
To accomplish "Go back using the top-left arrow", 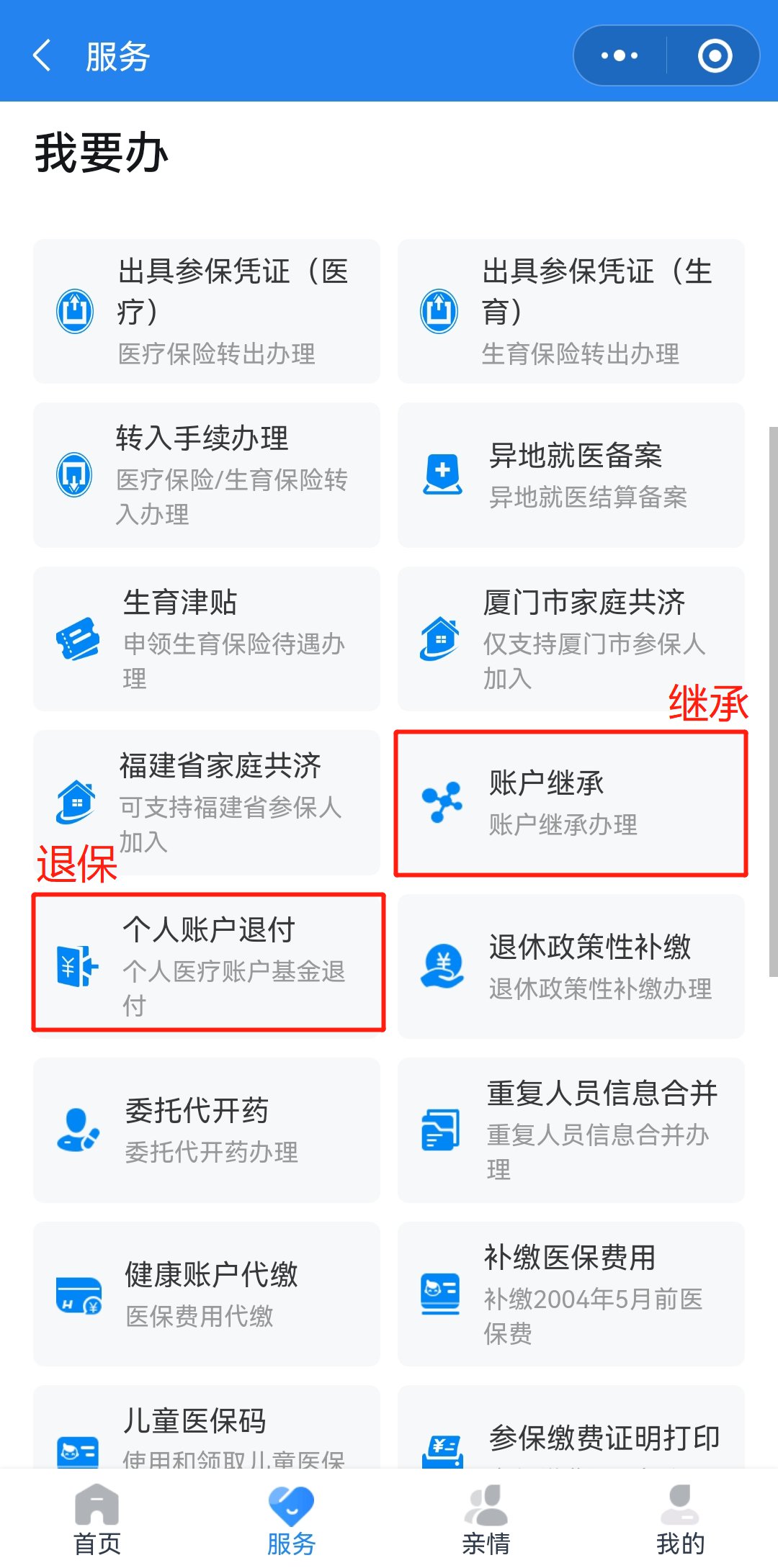I will coord(42,56).
